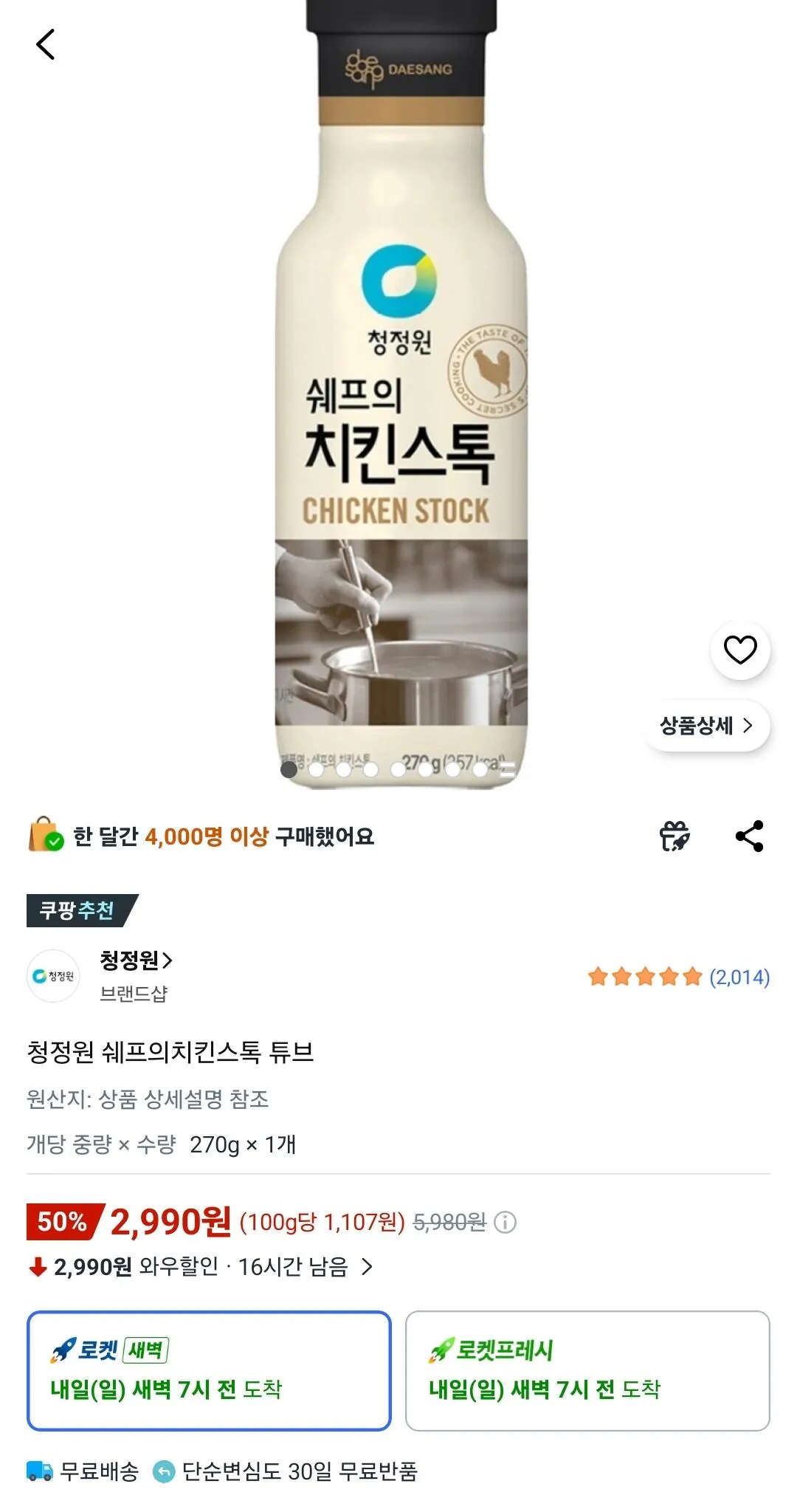Select 로켓프레시 delivery option
797x1512 pixels.
point(587,1371)
